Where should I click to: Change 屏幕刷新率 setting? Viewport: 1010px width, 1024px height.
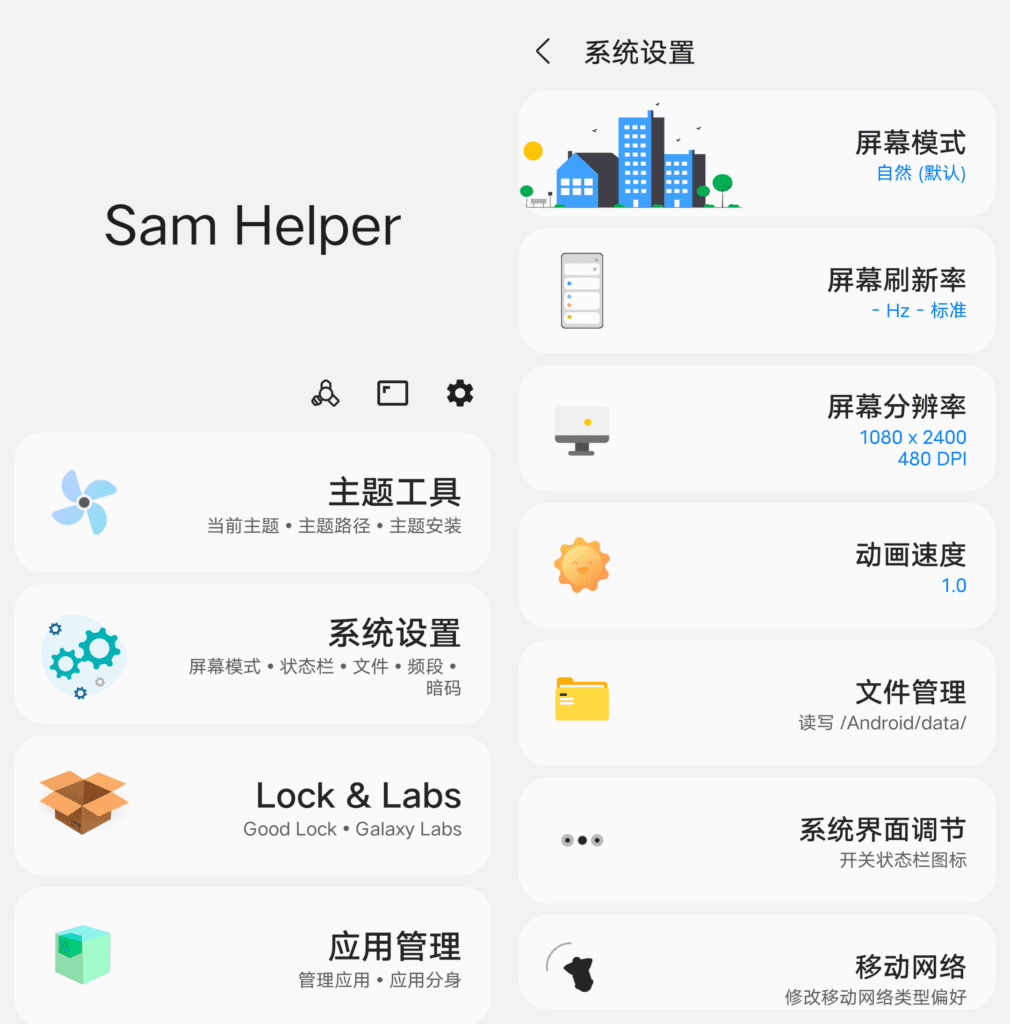click(x=757, y=291)
